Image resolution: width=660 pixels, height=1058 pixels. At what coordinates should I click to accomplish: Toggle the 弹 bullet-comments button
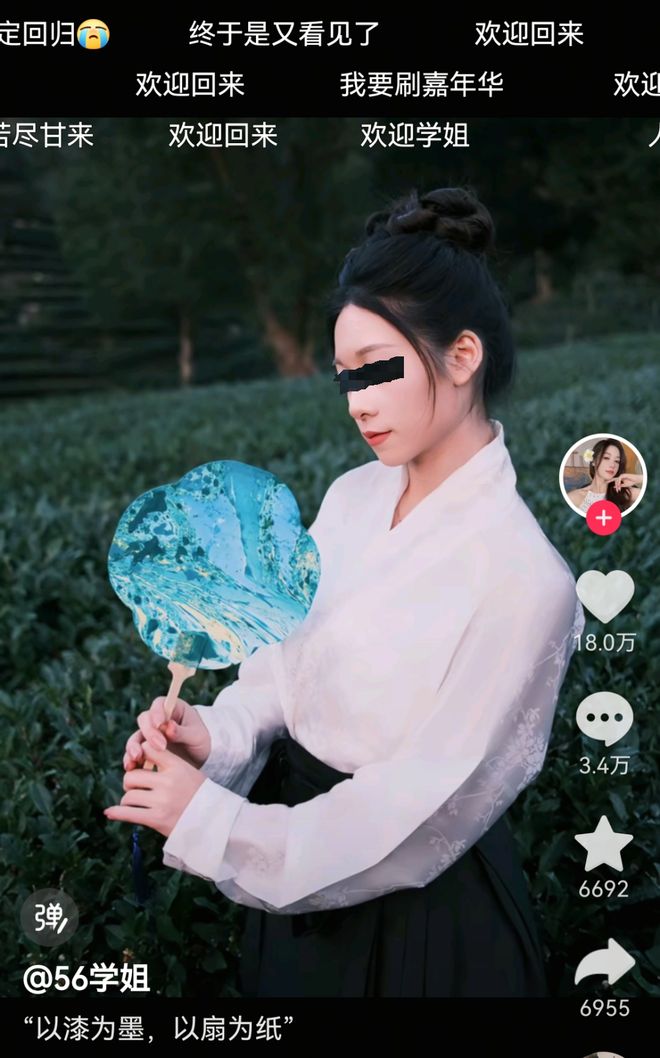[x=50, y=917]
